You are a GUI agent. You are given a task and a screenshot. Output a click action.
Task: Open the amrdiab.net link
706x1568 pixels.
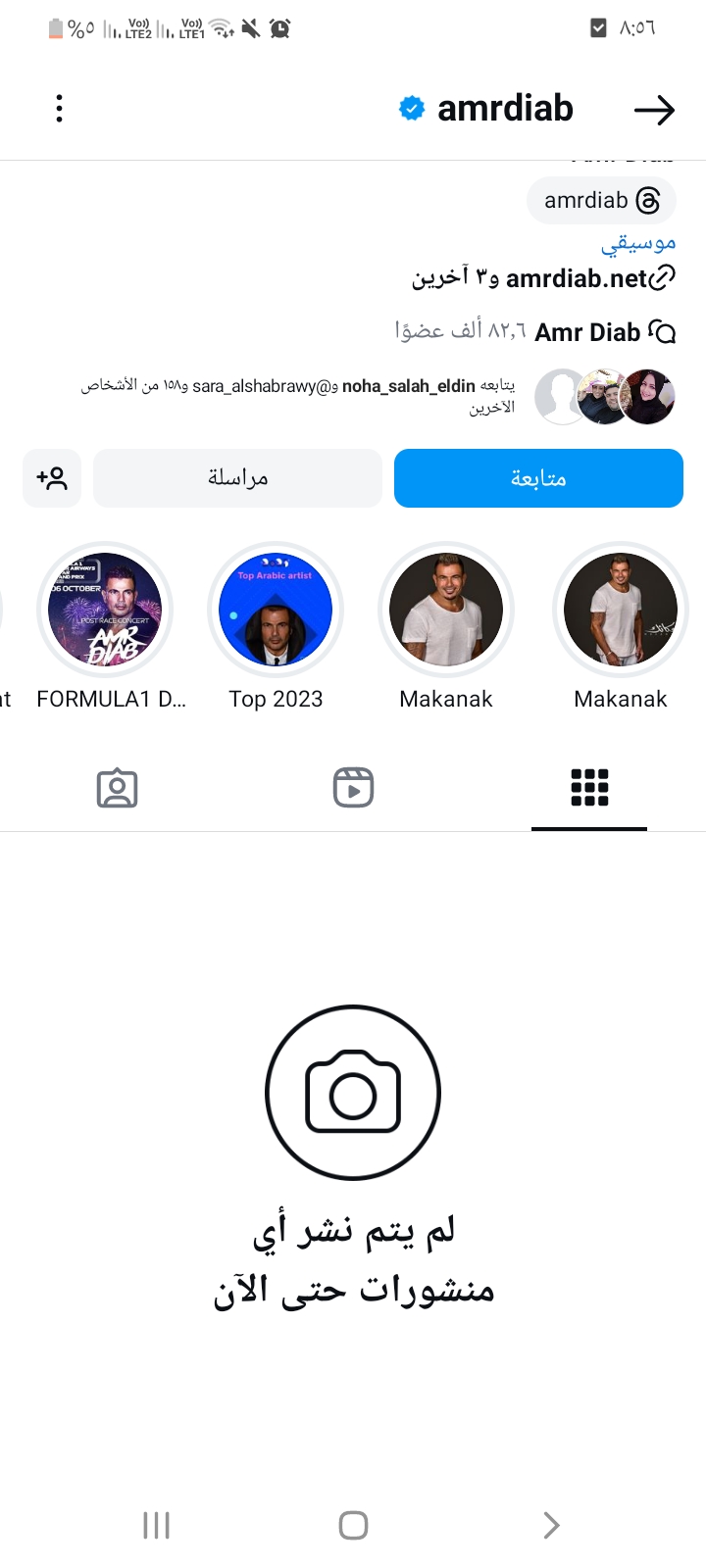(577, 278)
